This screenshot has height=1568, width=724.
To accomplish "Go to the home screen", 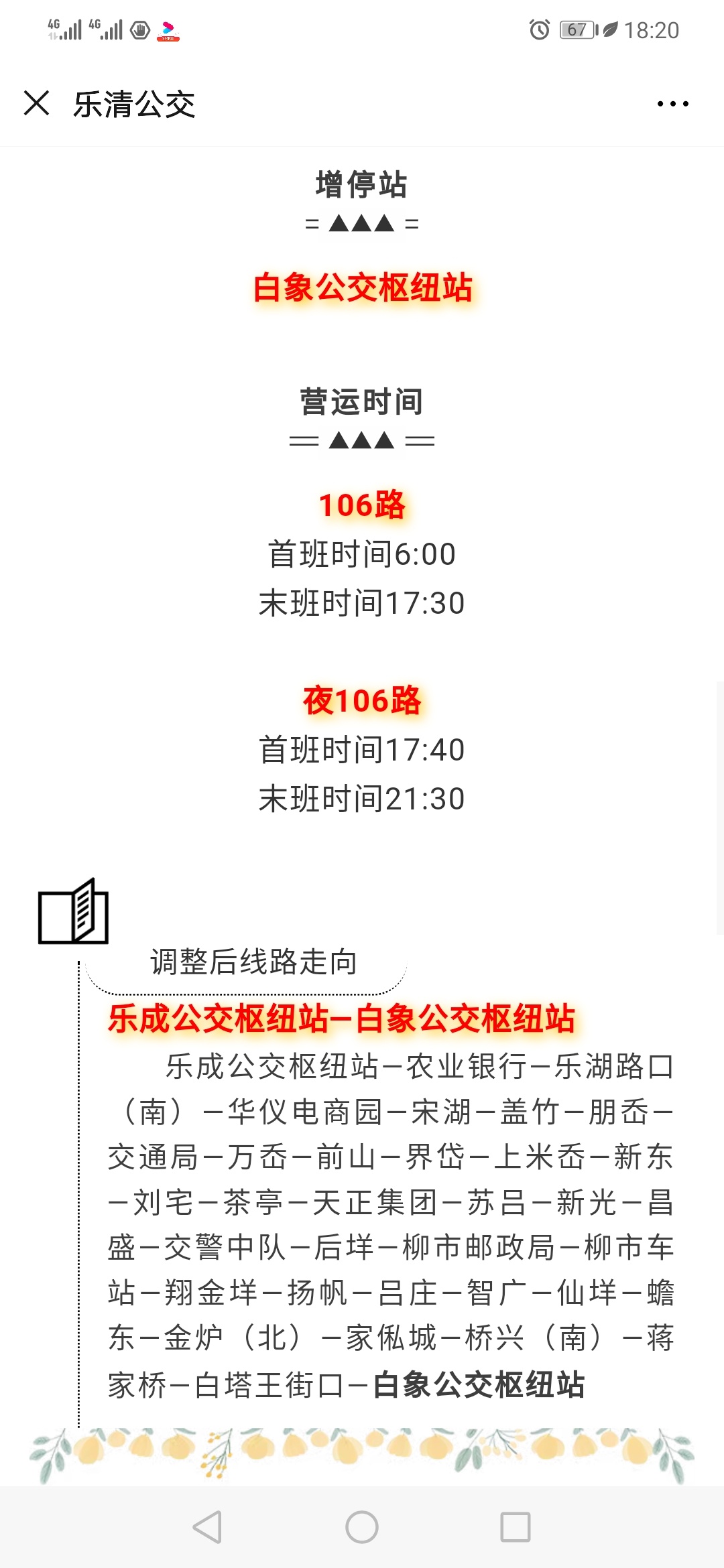I will 362,1527.
